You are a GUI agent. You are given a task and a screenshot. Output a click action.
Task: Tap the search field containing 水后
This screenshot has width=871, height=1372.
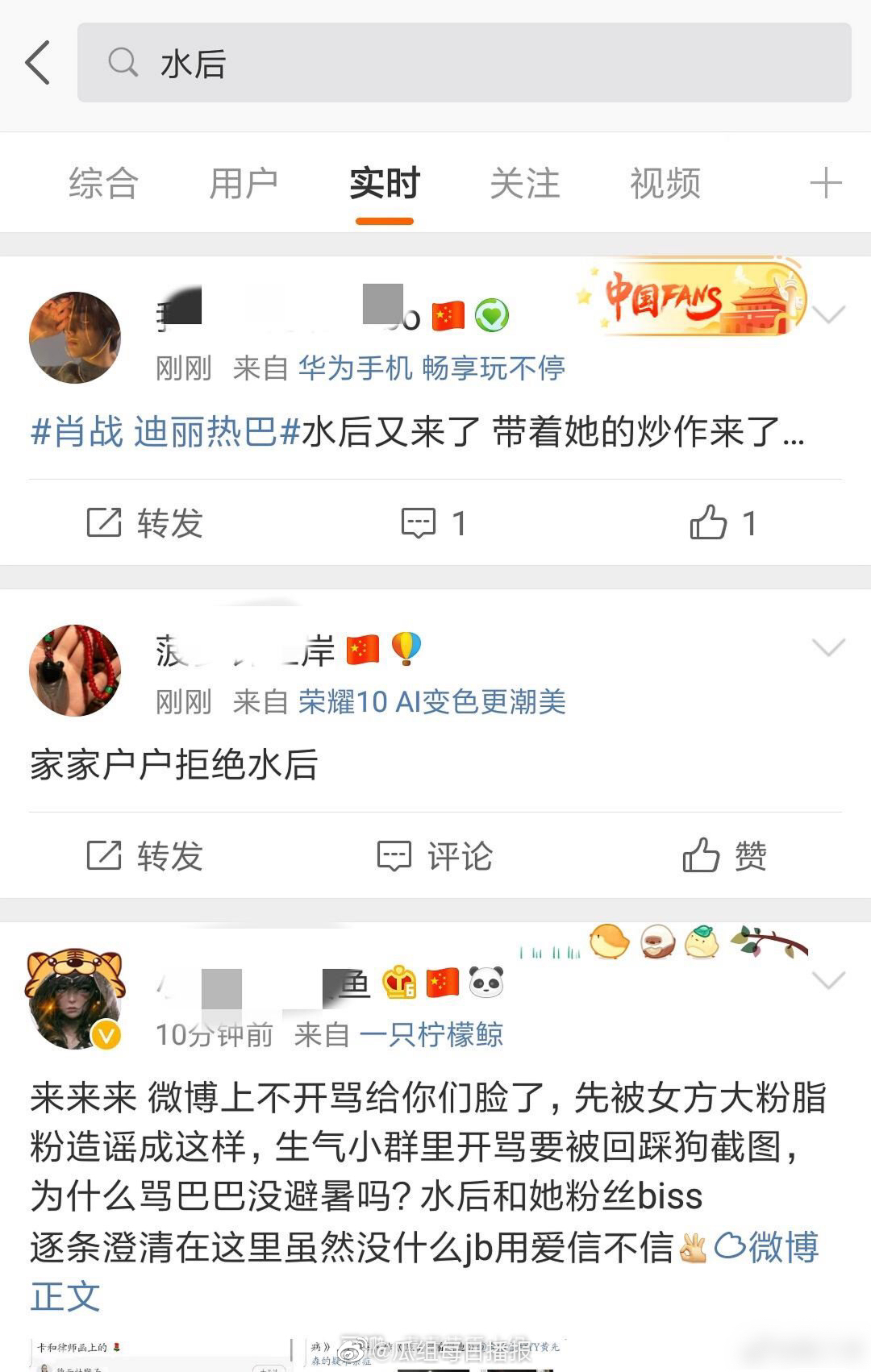[464, 63]
